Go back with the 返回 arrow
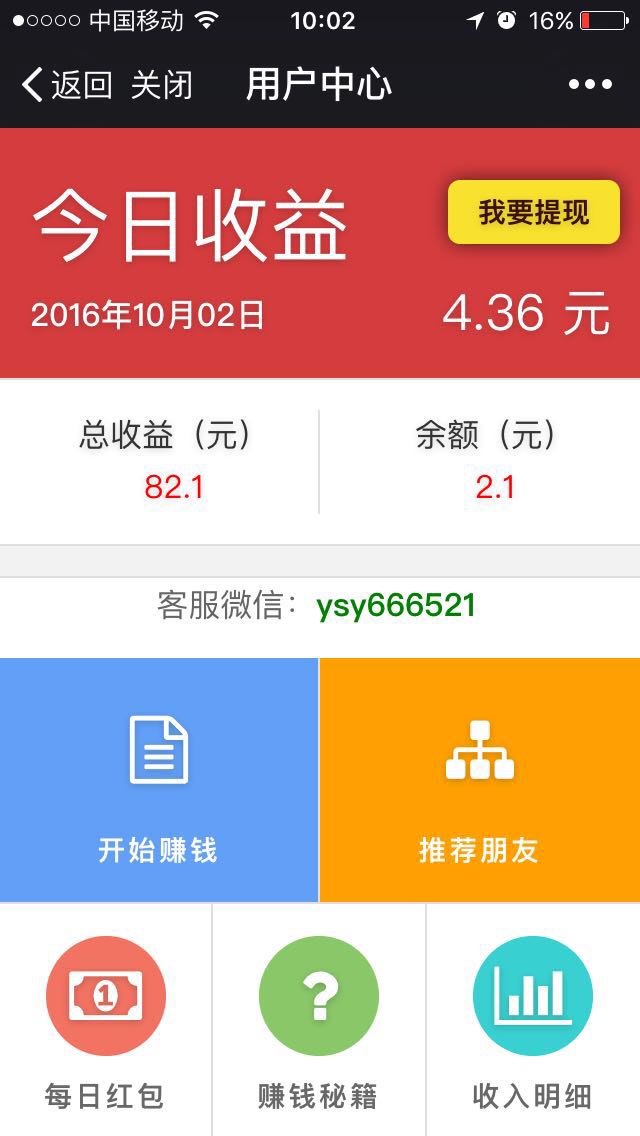640x1136 pixels. click(66, 85)
